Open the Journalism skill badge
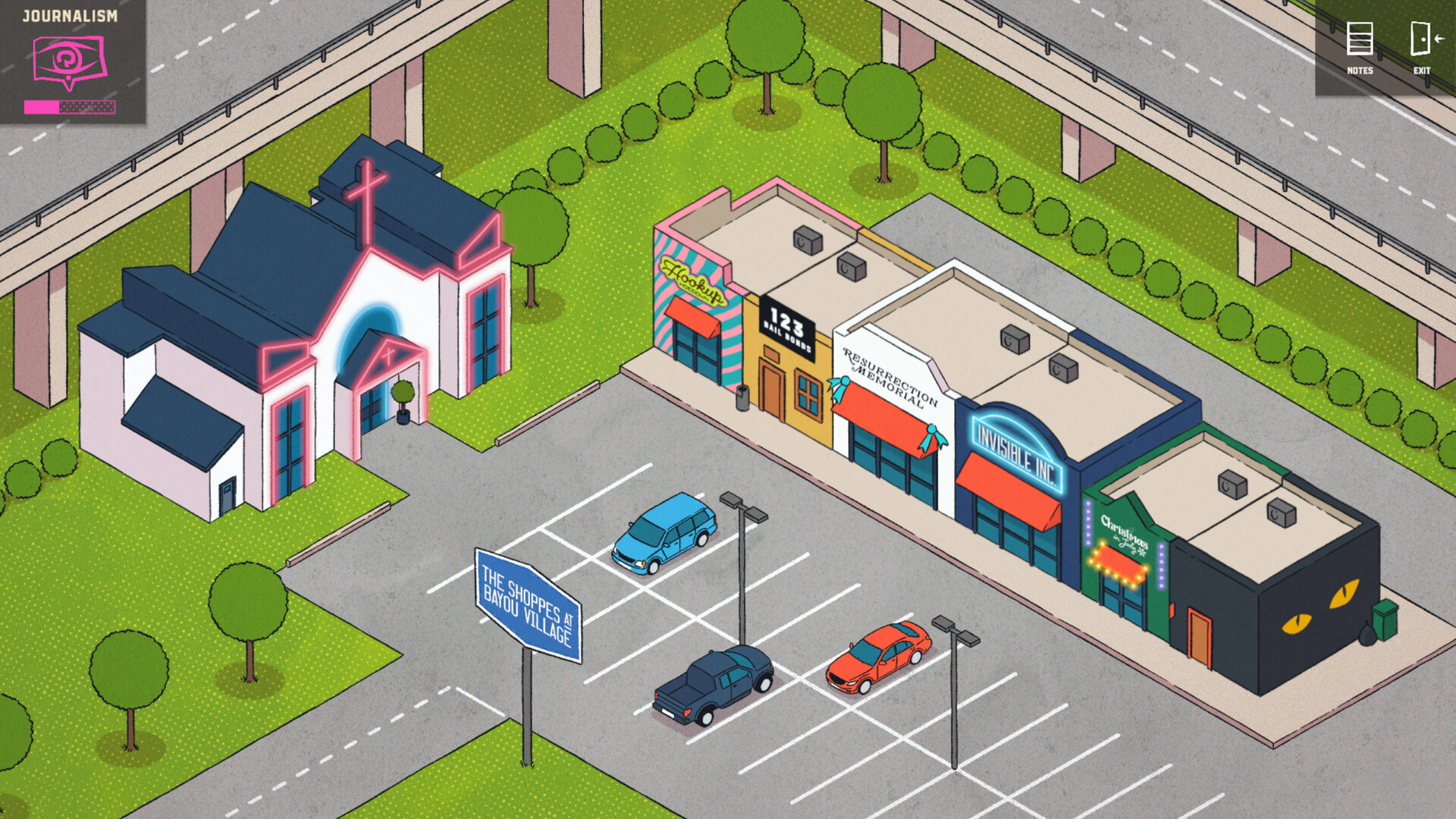Screen dimensions: 1456x819 pos(70,63)
